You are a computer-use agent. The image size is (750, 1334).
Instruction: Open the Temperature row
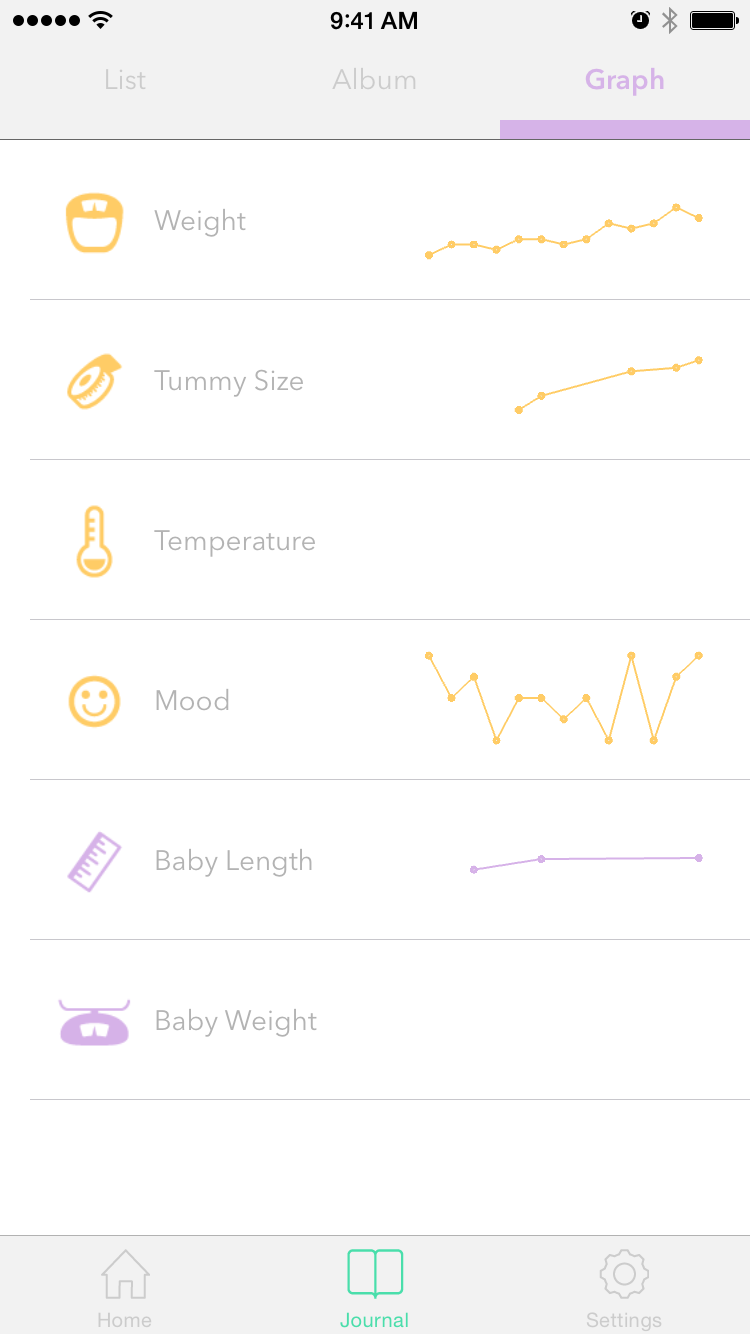point(375,541)
